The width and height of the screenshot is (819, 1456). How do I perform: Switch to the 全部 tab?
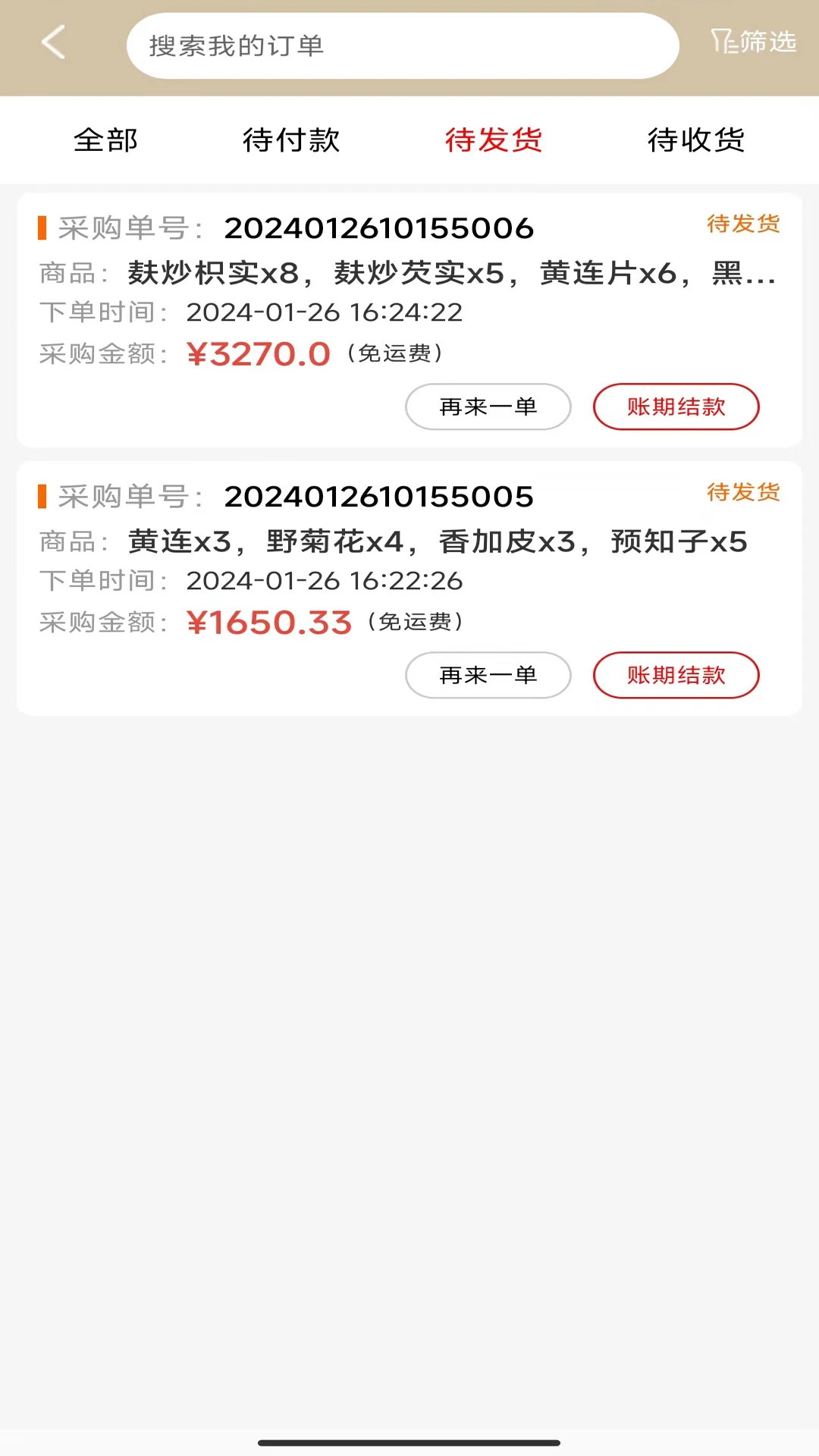click(x=105, y=140)
